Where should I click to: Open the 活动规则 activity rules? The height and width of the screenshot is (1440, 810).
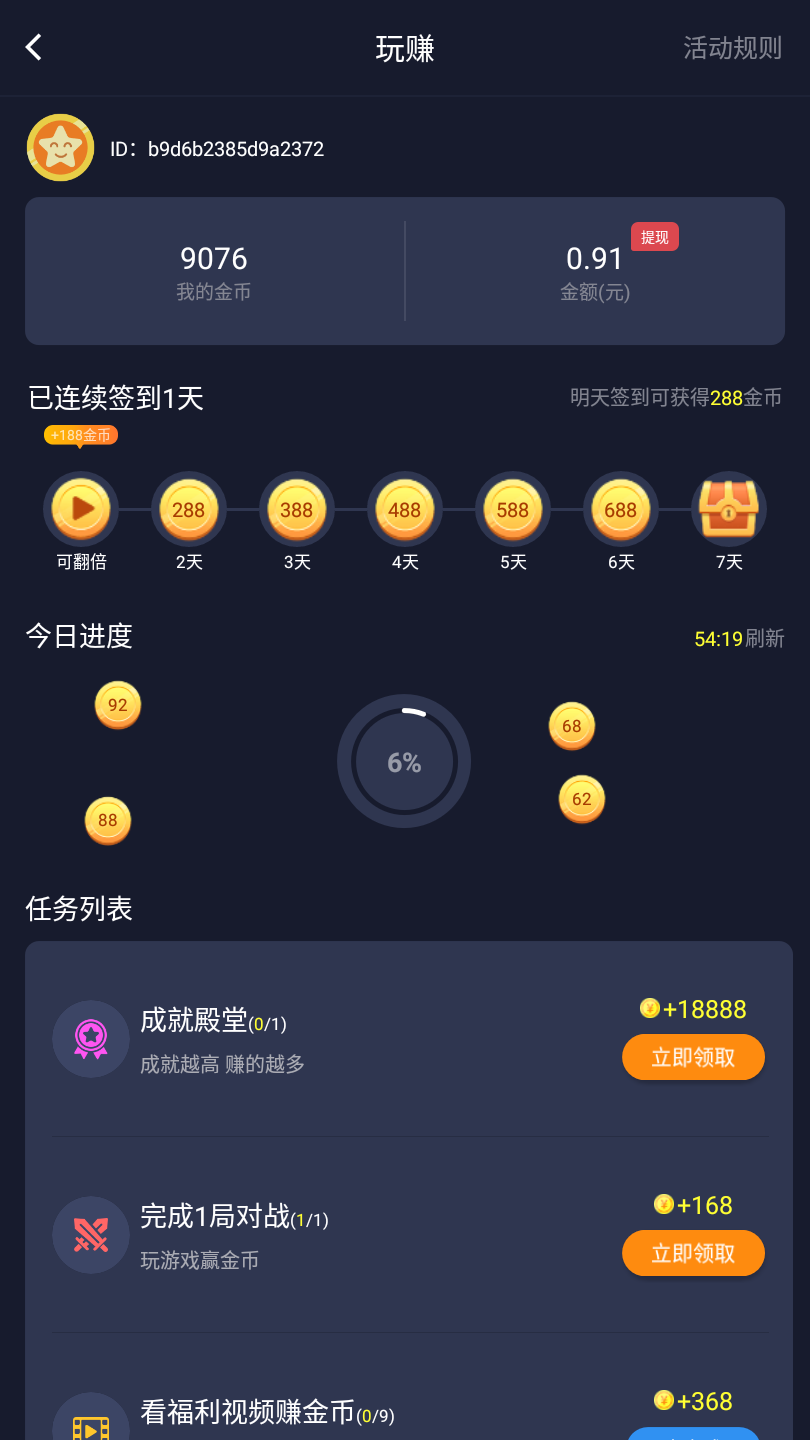pyautogui.click(x=732, y=48)
